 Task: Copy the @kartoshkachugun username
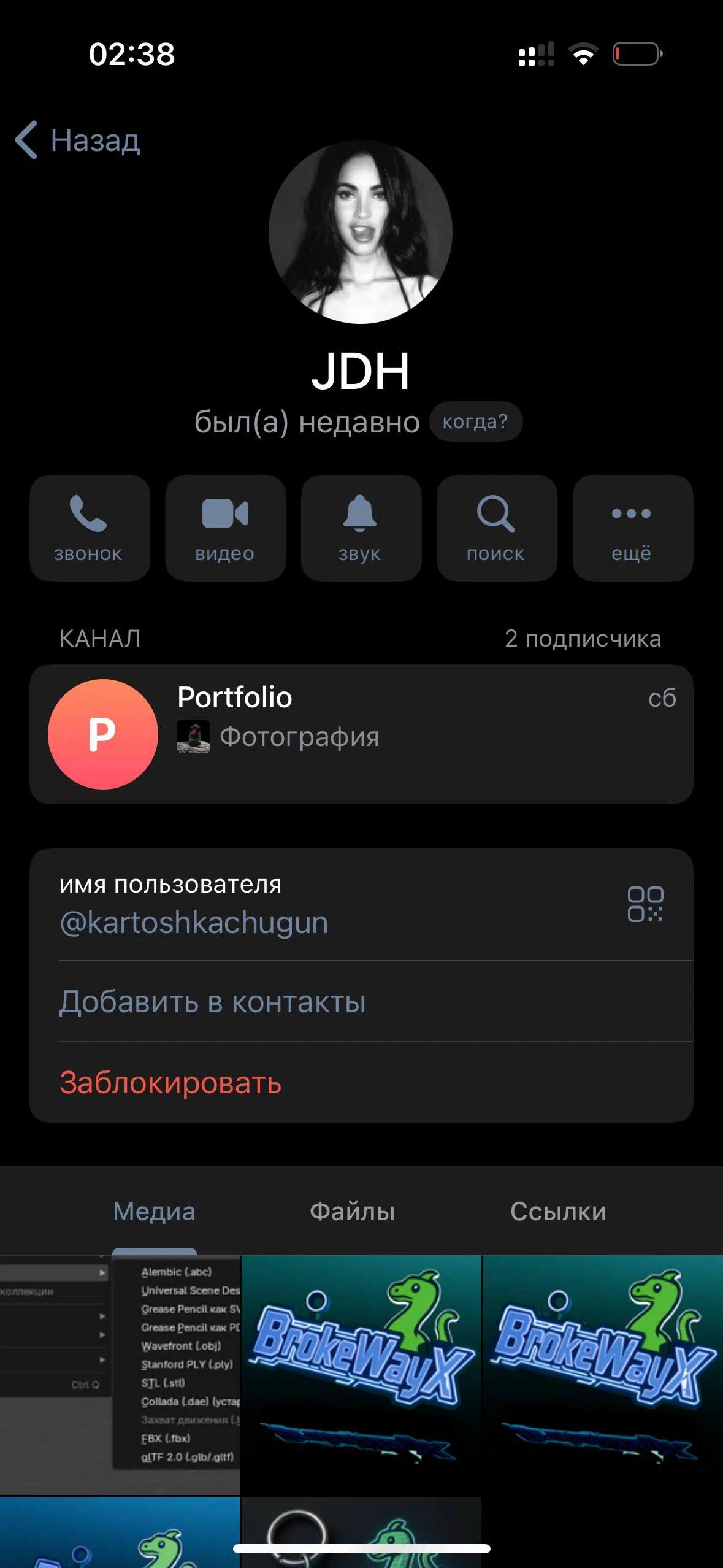pos(194,922)
